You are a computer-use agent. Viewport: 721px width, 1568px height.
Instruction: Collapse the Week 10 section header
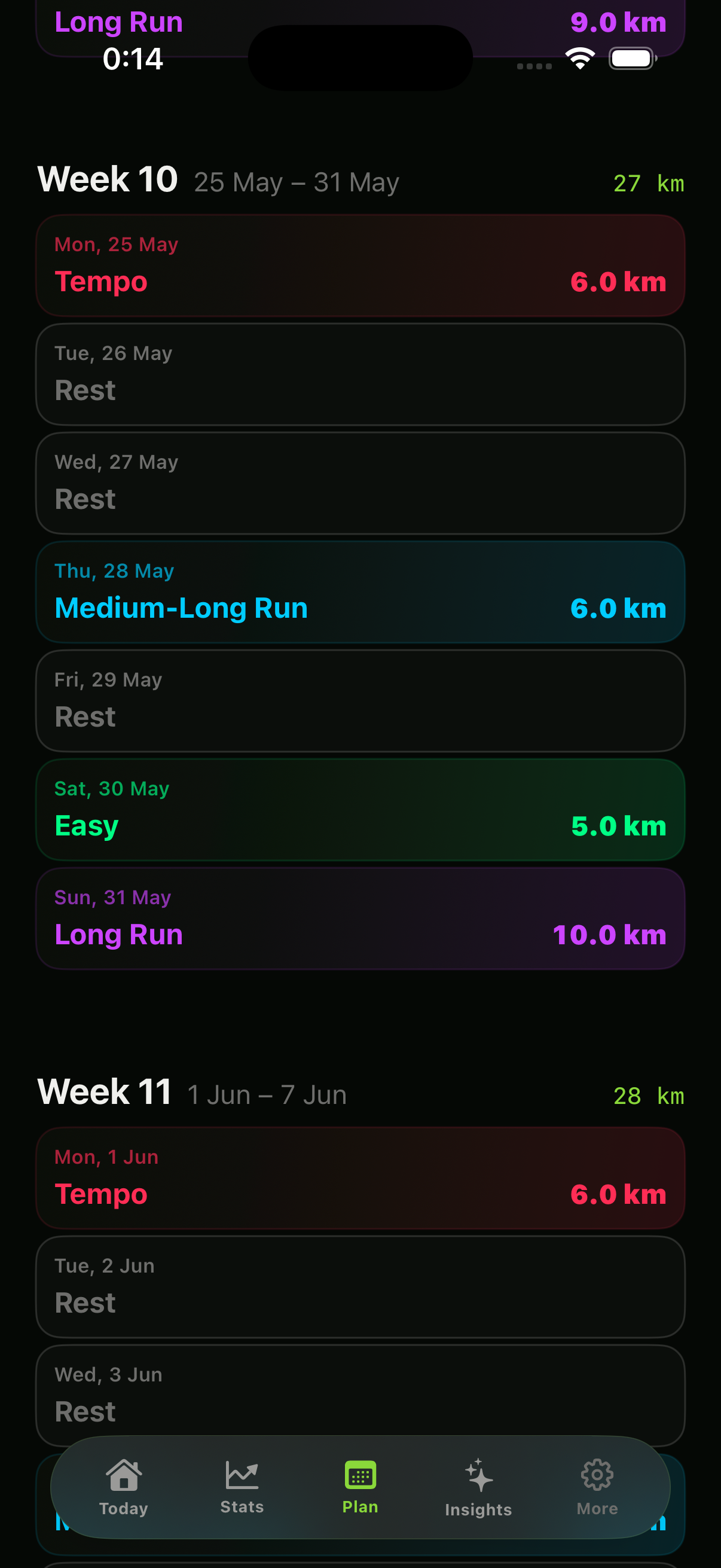(x=108, y=180)
